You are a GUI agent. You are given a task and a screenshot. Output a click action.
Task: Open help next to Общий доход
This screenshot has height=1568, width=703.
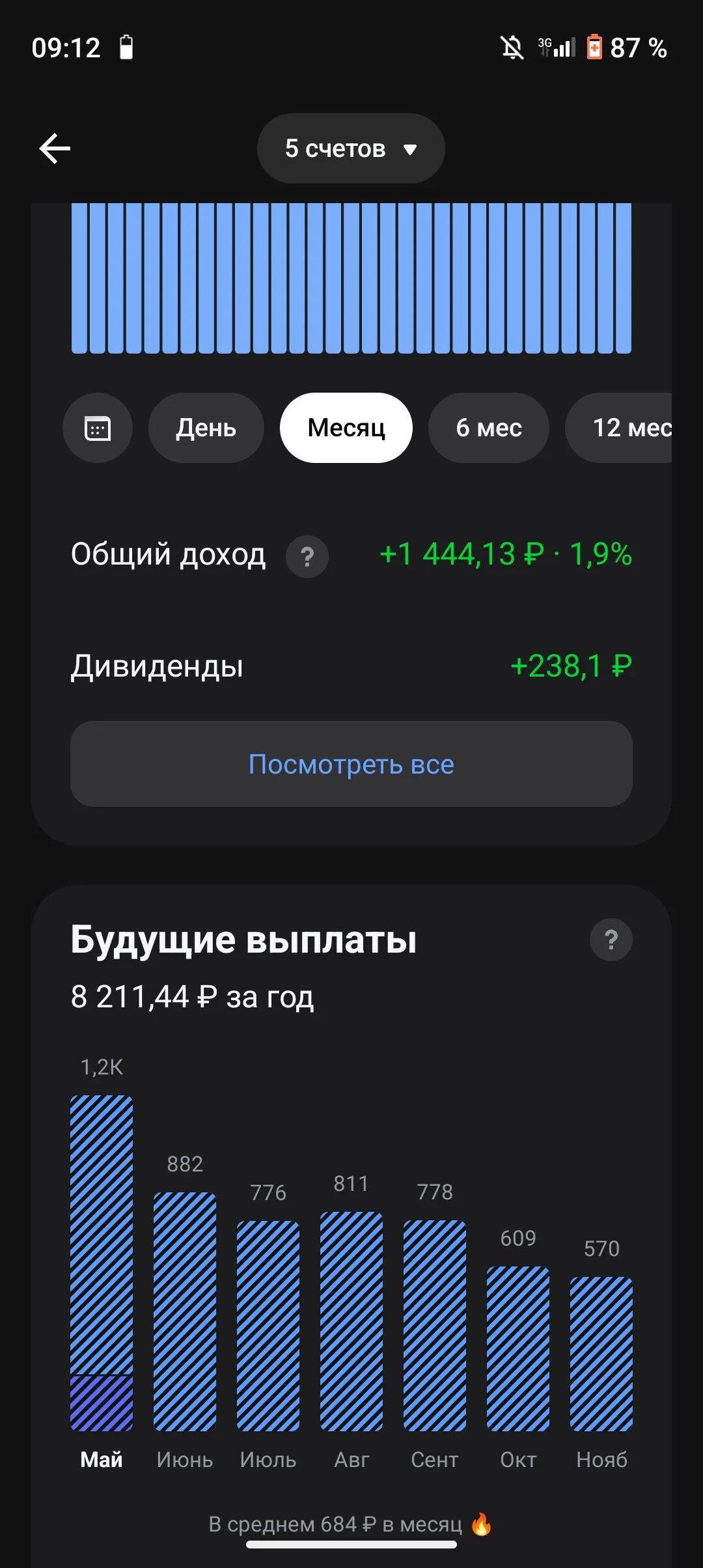tap(307, 557)
